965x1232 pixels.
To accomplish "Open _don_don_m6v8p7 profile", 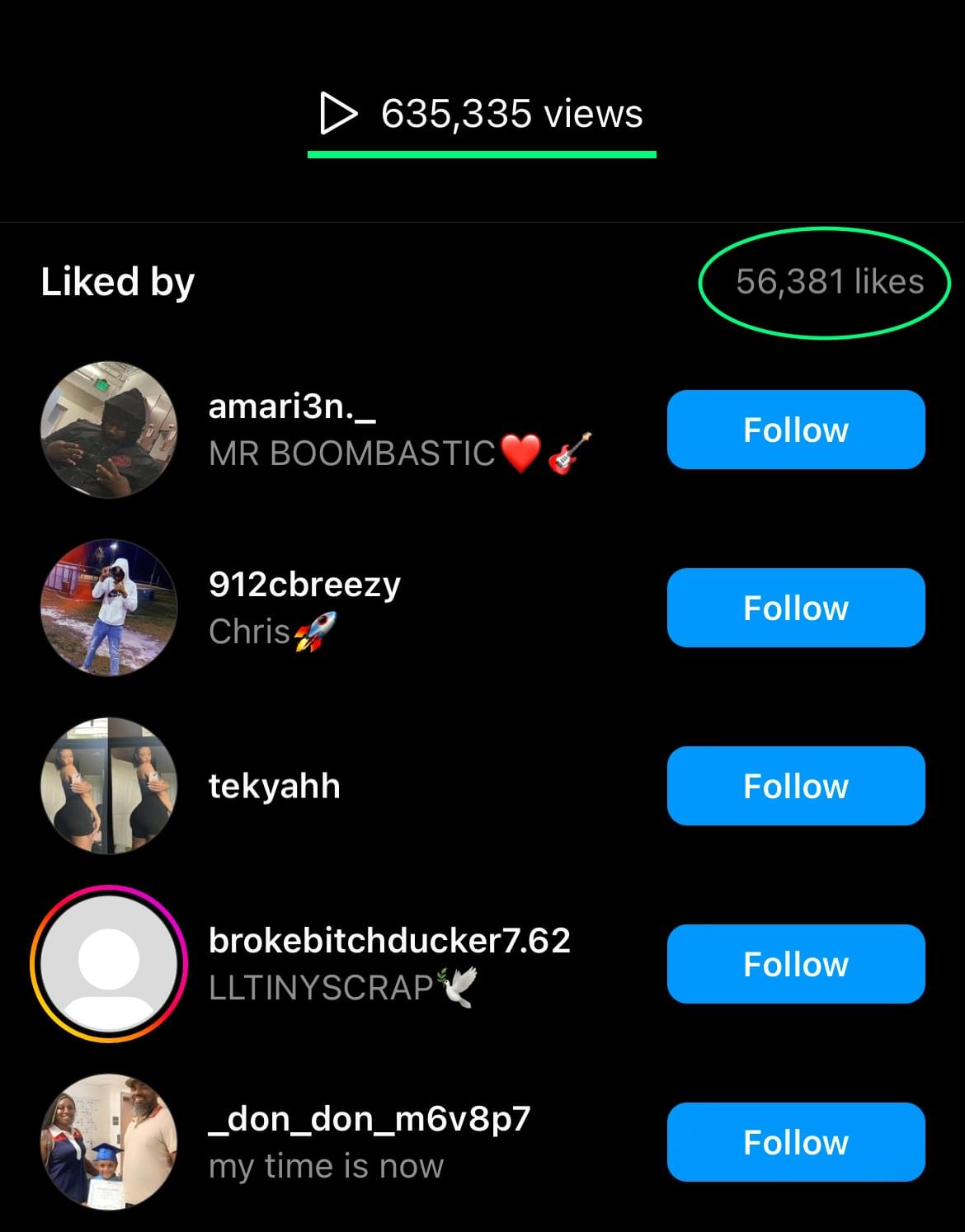I will [x=369, y=1119].
